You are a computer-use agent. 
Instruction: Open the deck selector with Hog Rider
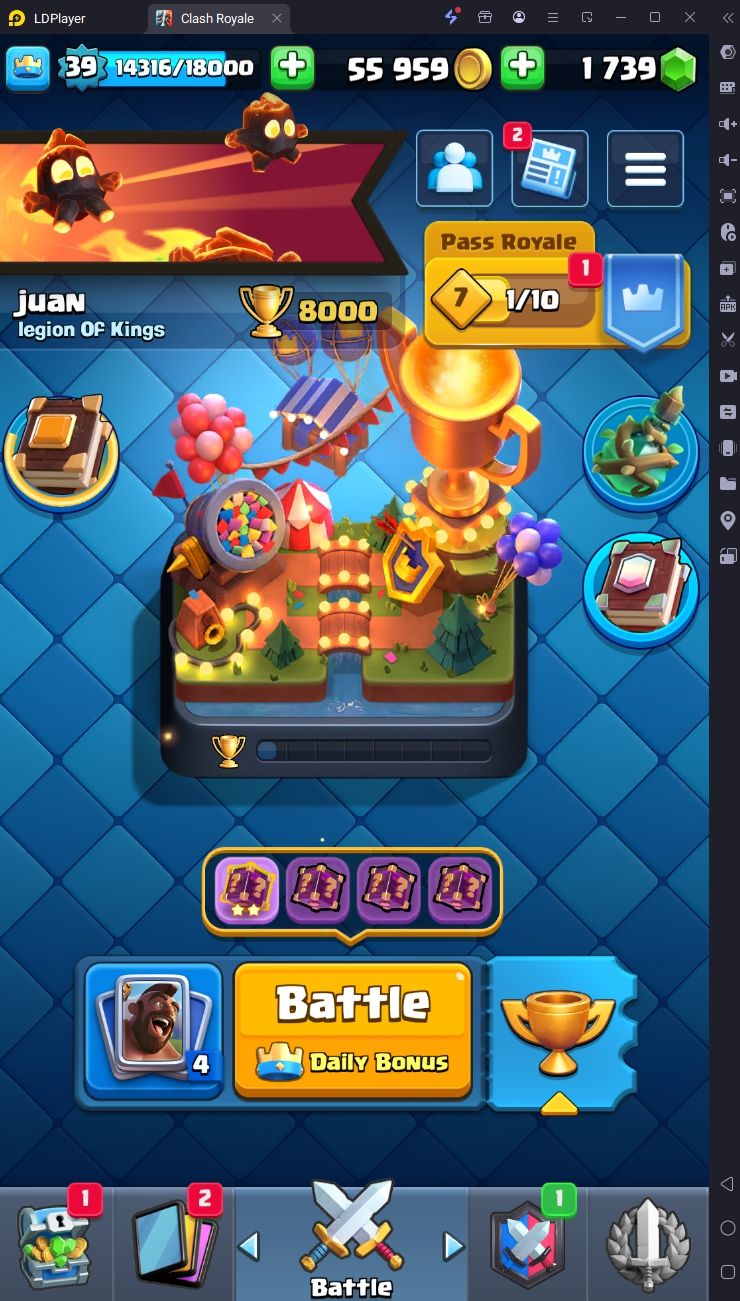154,1030
